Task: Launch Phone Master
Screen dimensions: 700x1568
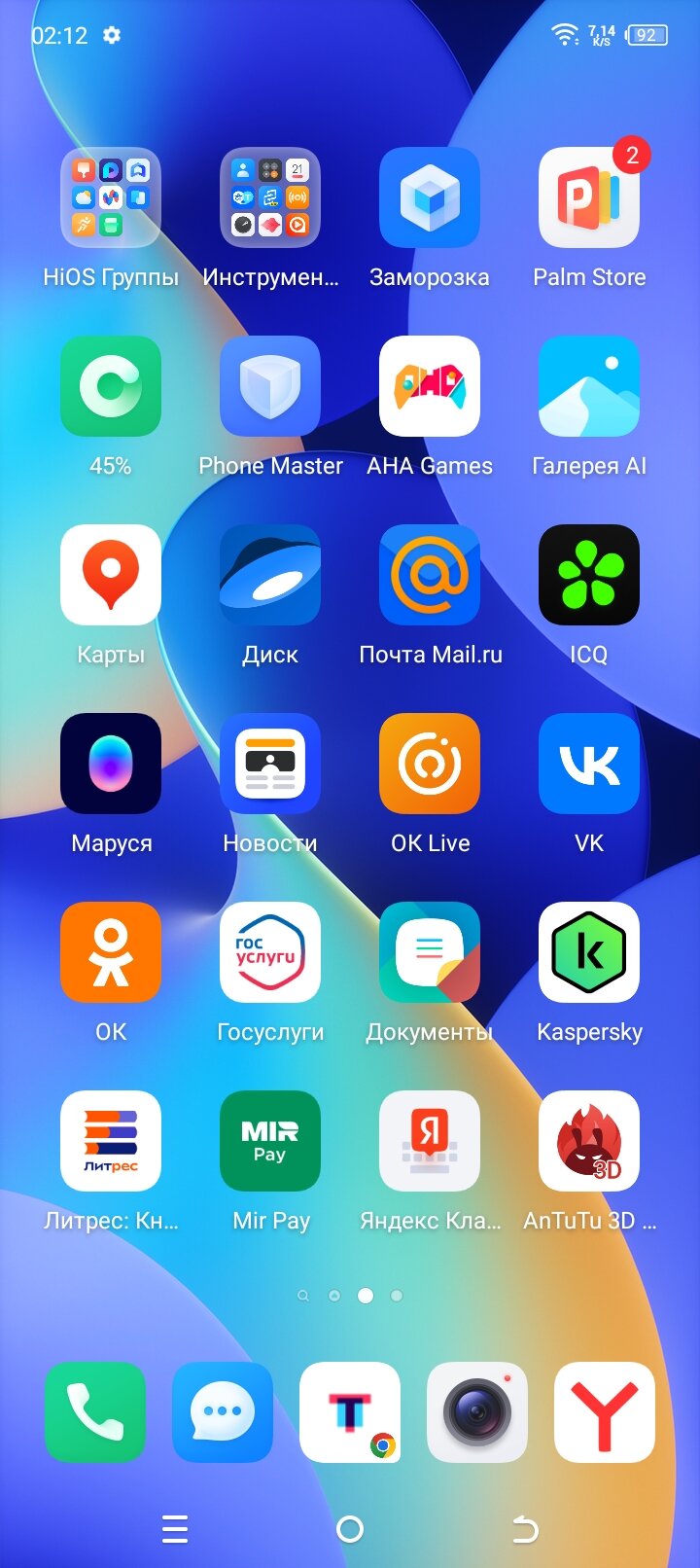Action: [270, 386]
